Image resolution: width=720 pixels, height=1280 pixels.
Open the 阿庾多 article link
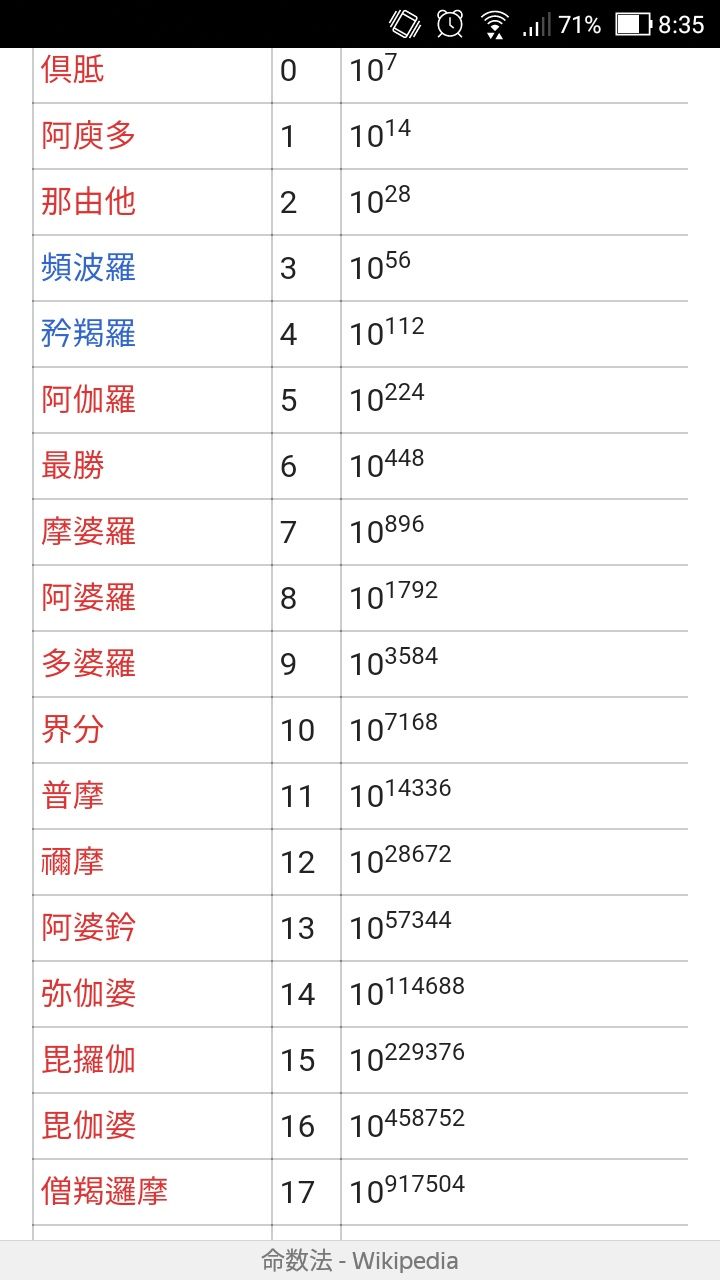point(88,136)
